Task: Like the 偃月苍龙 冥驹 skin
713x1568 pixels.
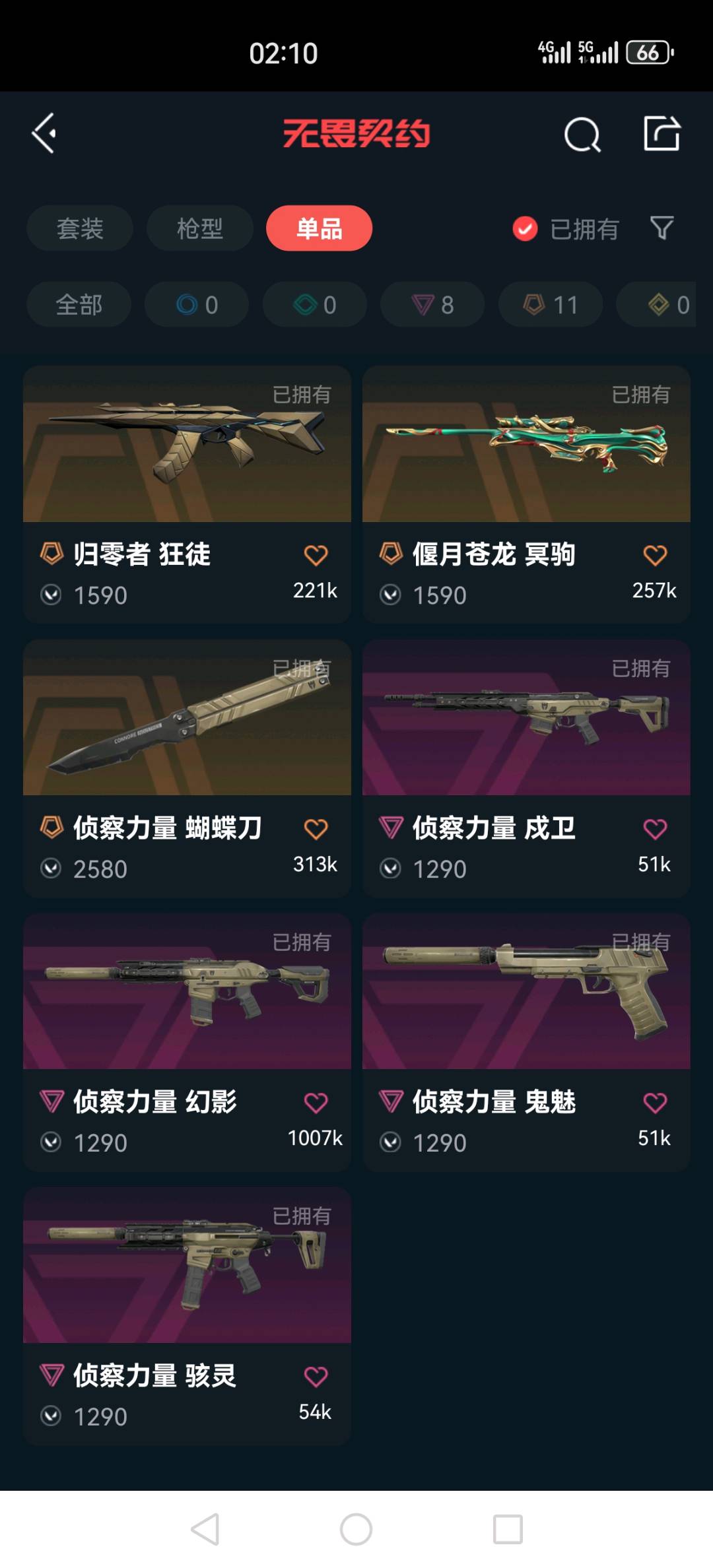Action: pos(655,555)
